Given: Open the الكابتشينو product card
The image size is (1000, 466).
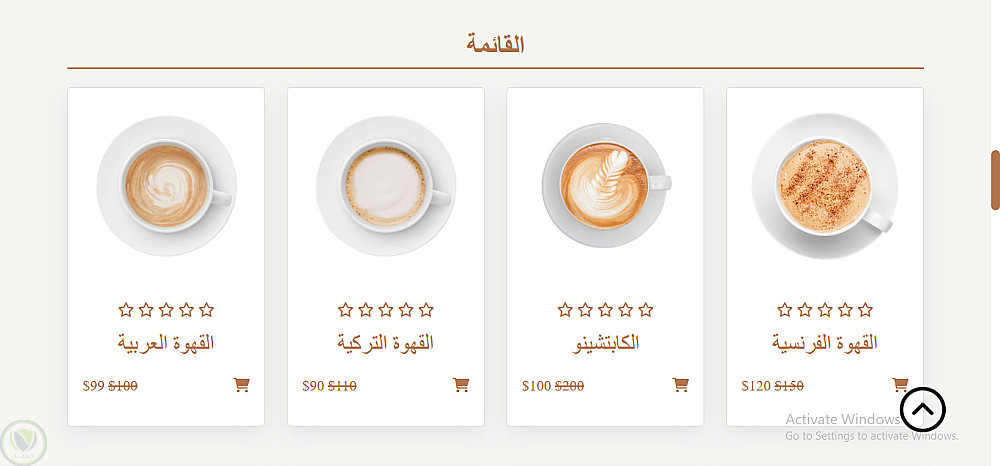Looking at the screenshot, I should click(605, 343).
